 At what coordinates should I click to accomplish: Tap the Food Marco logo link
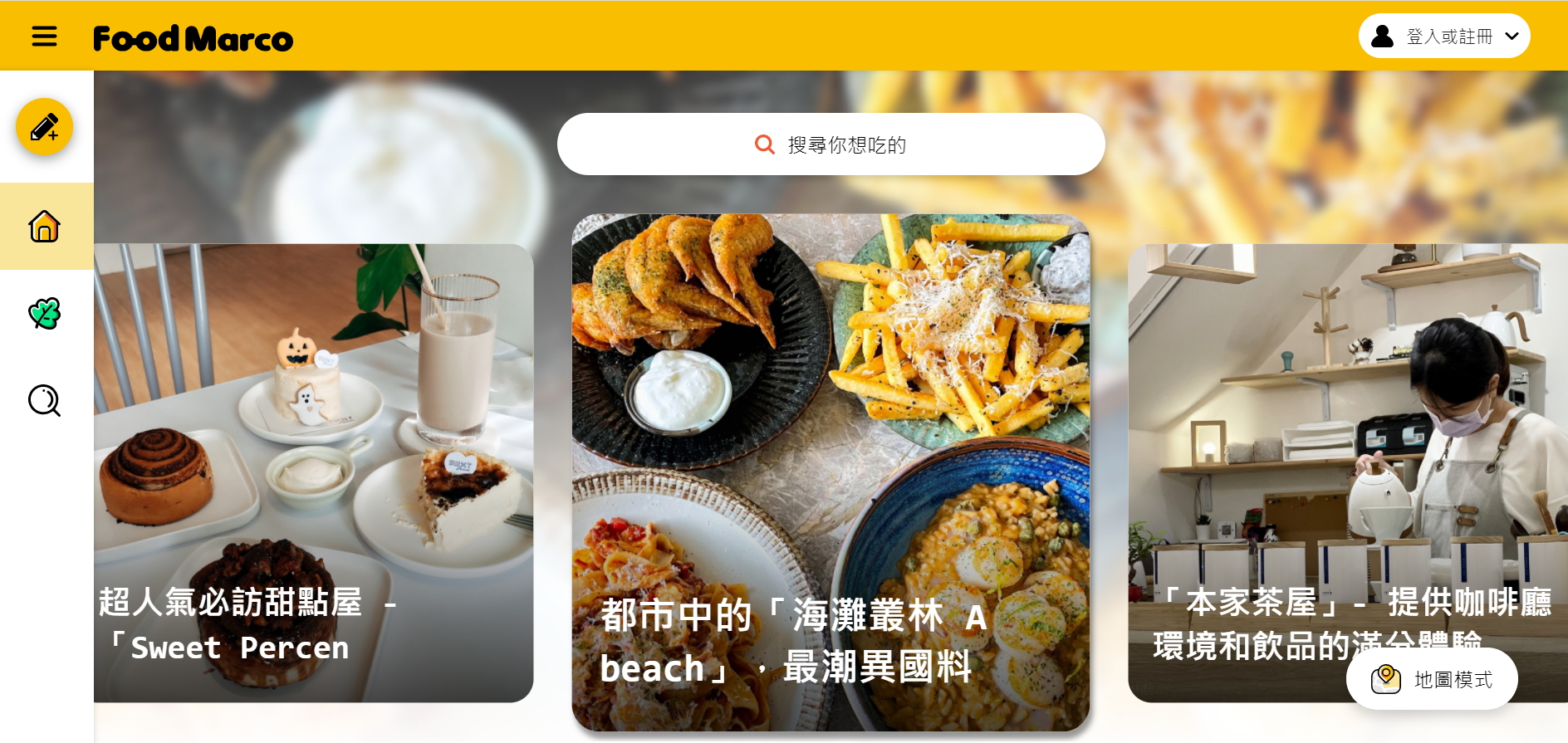[193, 38]
